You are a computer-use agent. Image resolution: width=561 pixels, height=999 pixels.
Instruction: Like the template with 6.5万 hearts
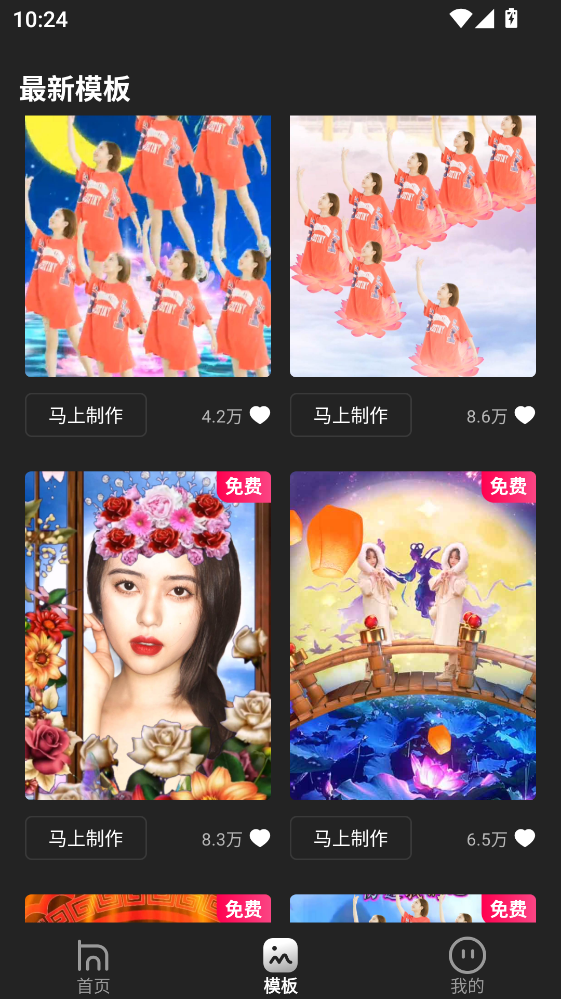525,838
